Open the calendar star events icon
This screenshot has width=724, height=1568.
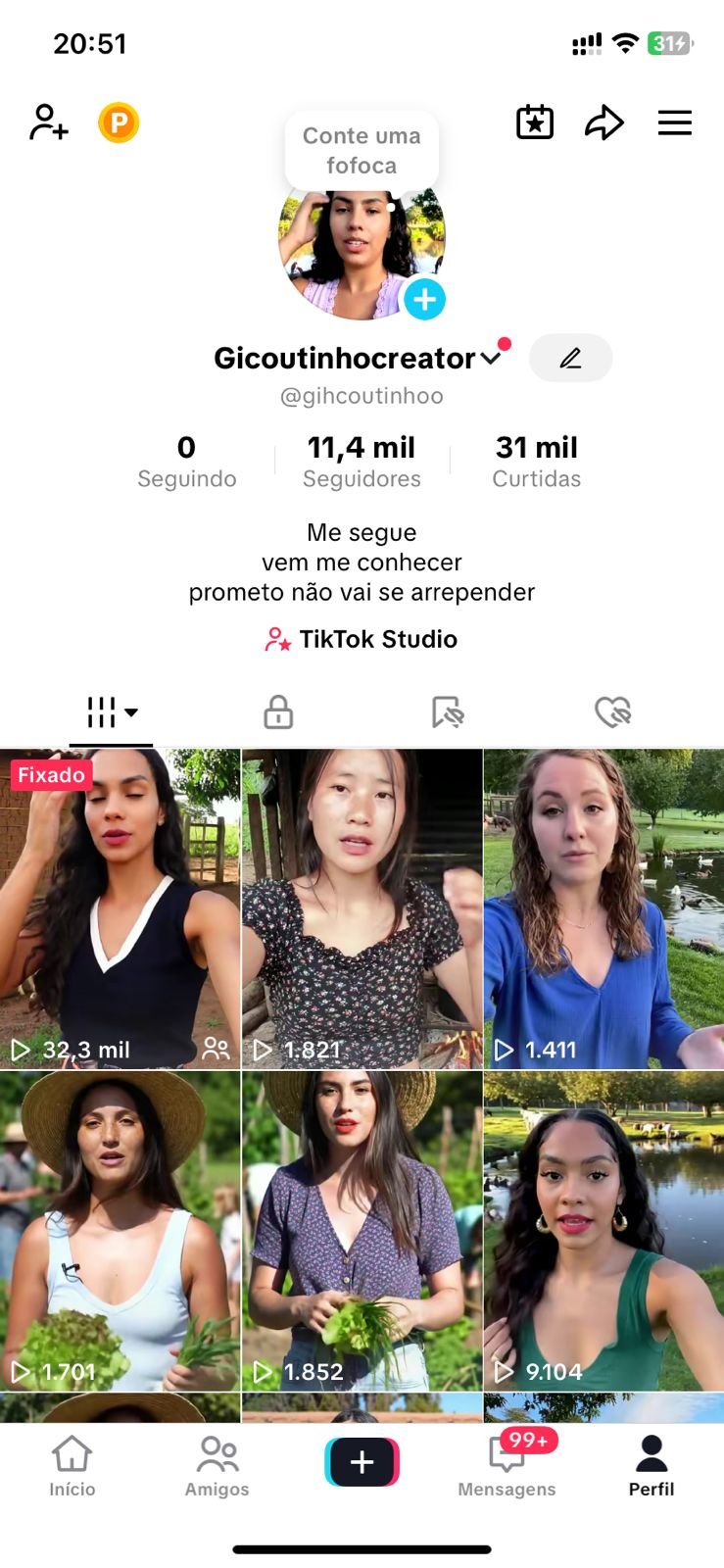coord(535,122)
